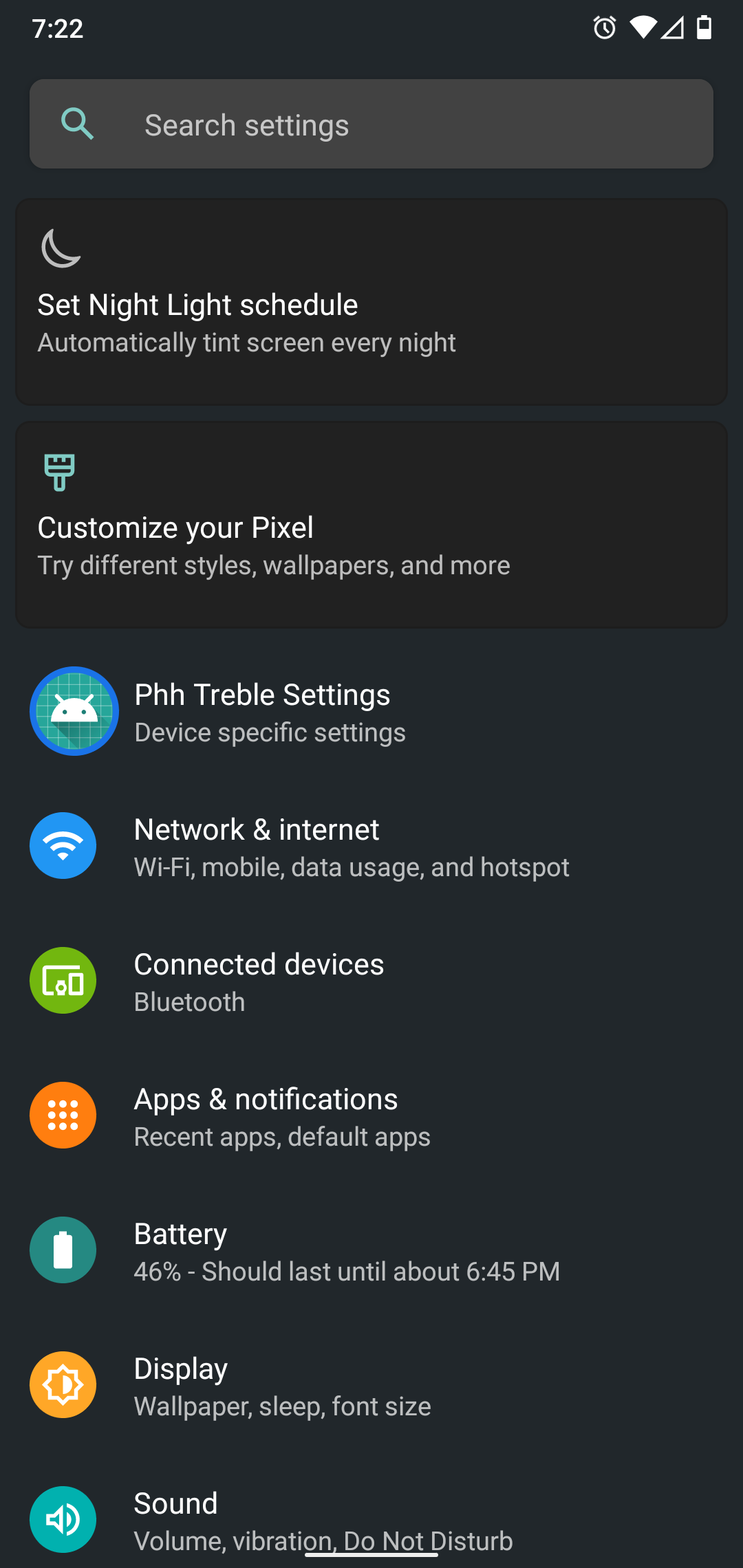Open Apps & notifications settings
Screen dimensions: 743x1568
(371, 1115)
